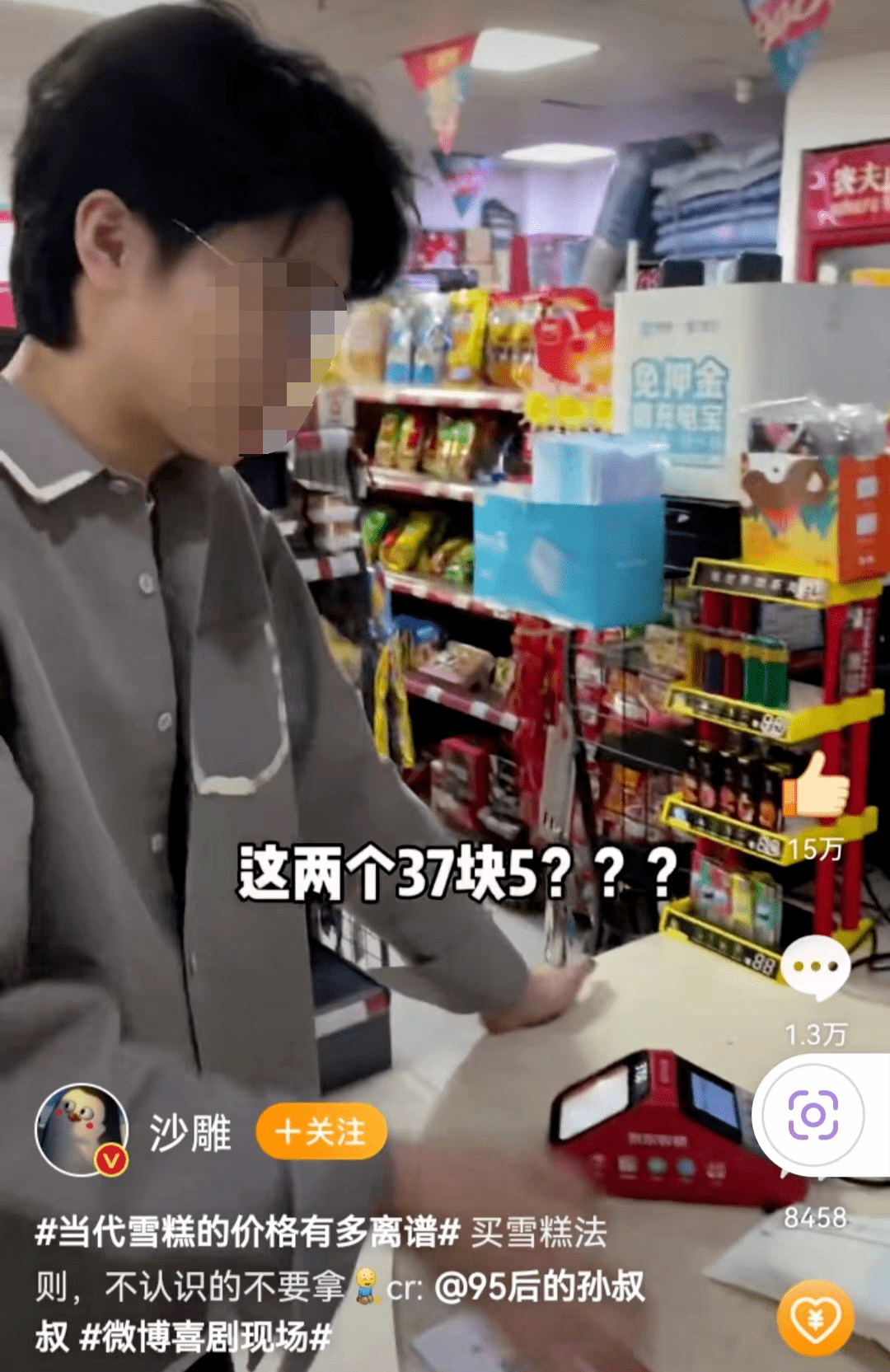Open the @95后的孙叔叔 mention
The height and width of the screenshot is (1372, 890).
[x=539, y=1287]
